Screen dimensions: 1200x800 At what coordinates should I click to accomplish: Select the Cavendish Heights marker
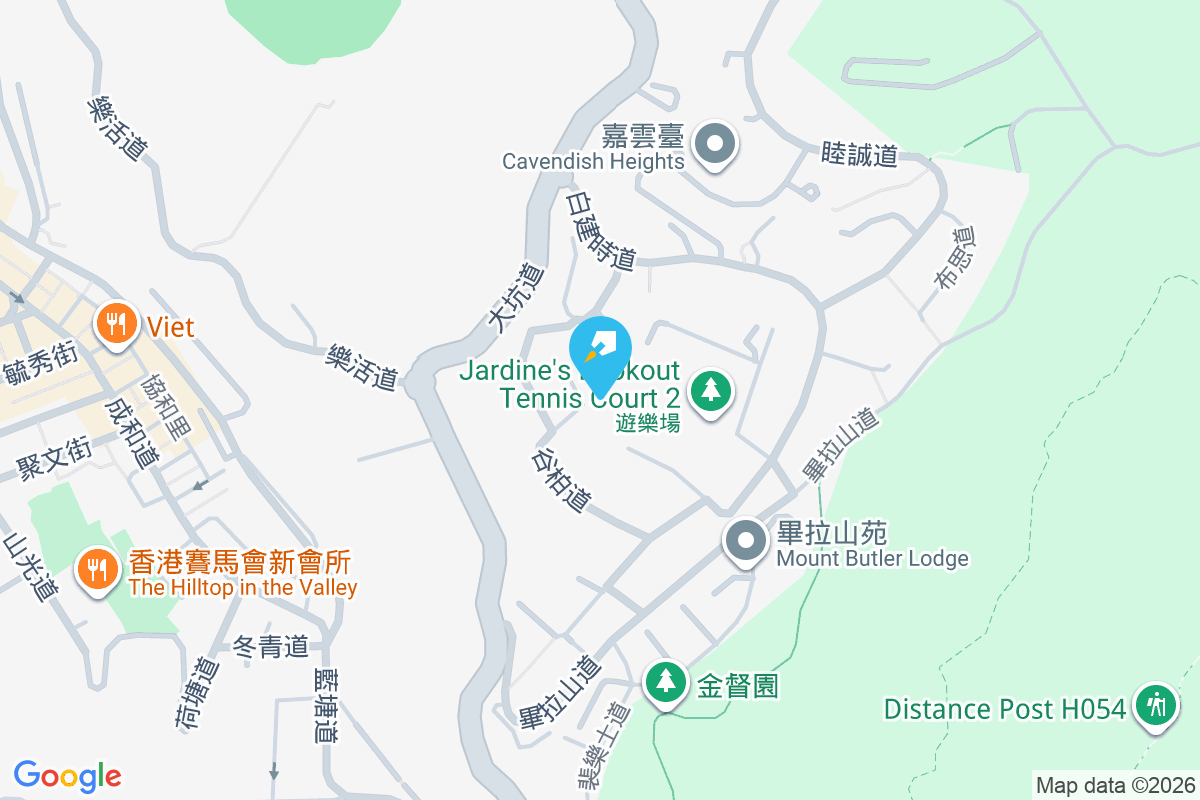715,144
